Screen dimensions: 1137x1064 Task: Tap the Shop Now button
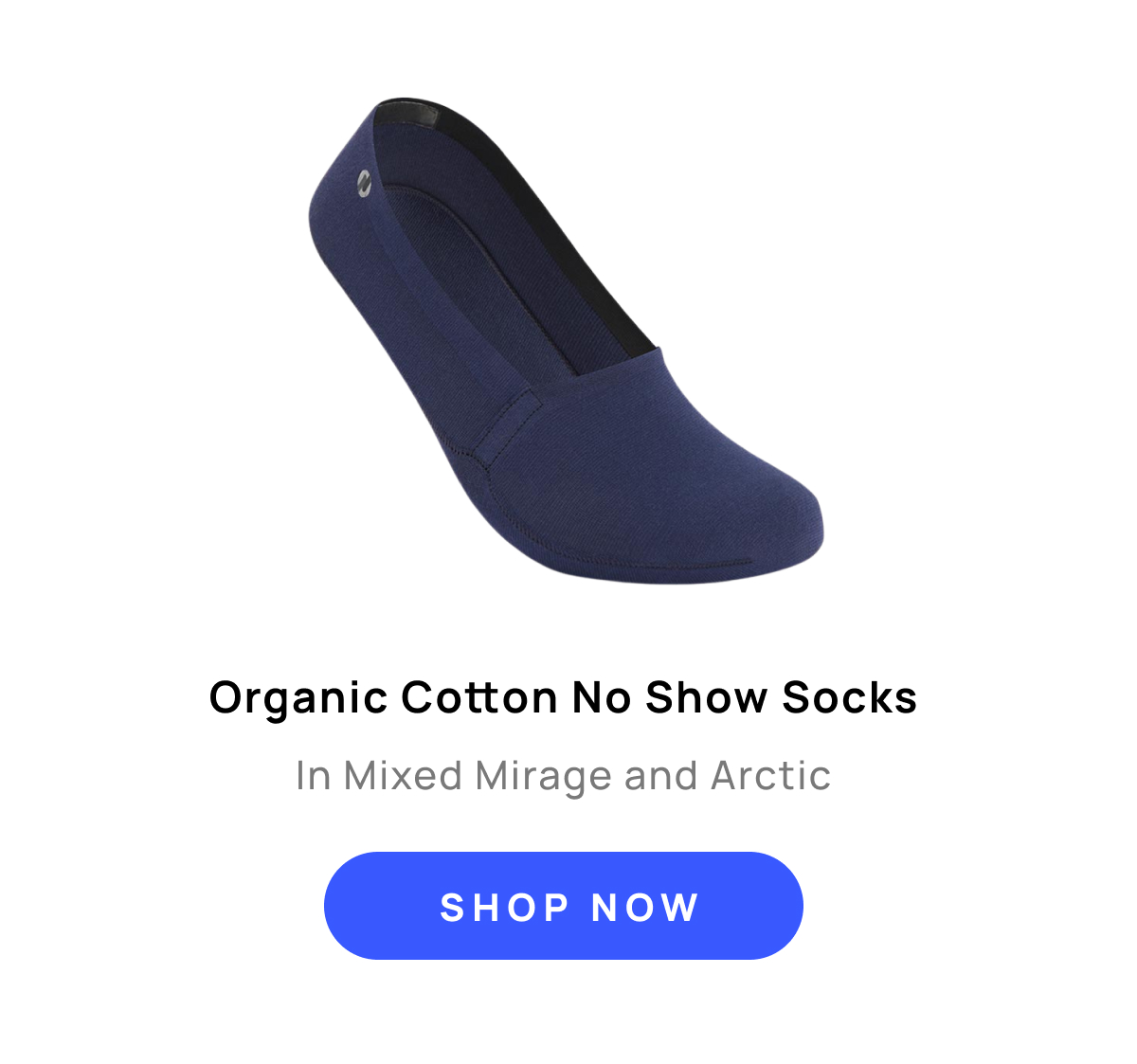(x=564, y=906)
